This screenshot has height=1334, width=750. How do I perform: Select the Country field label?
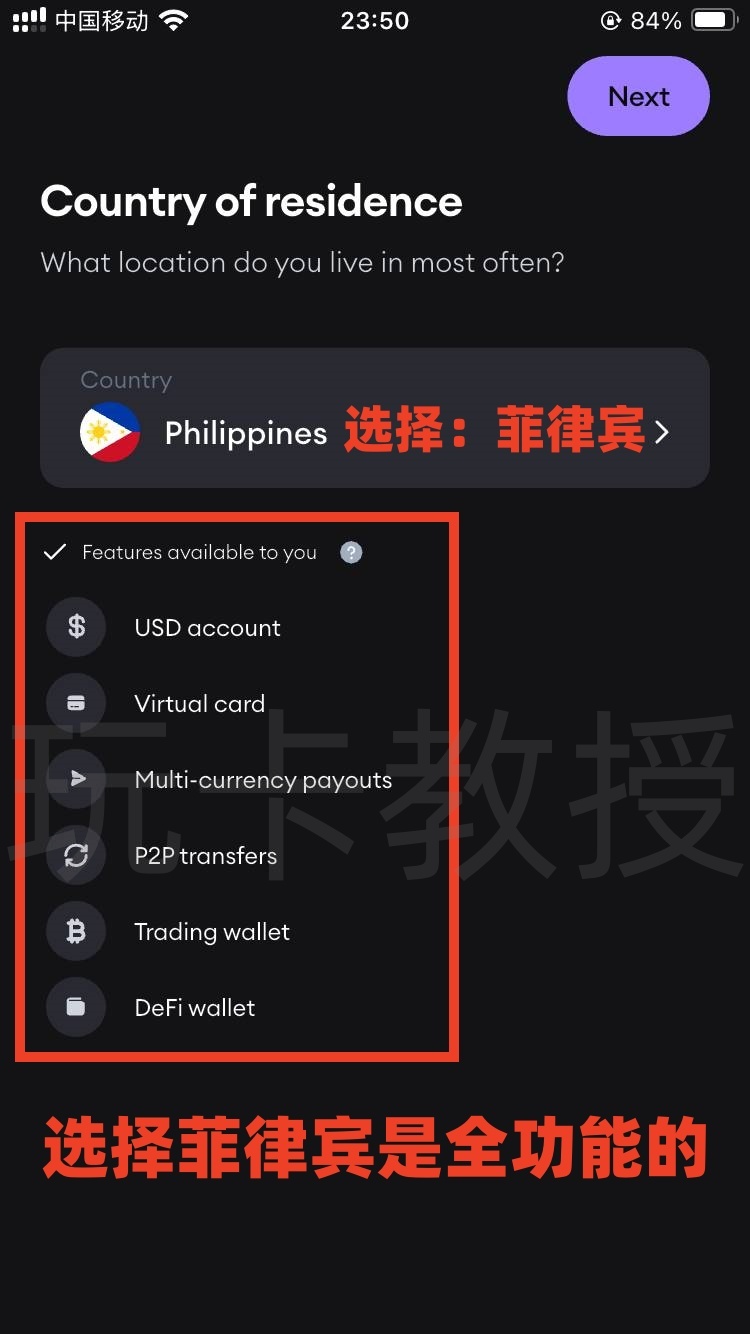tap(126, 380)
